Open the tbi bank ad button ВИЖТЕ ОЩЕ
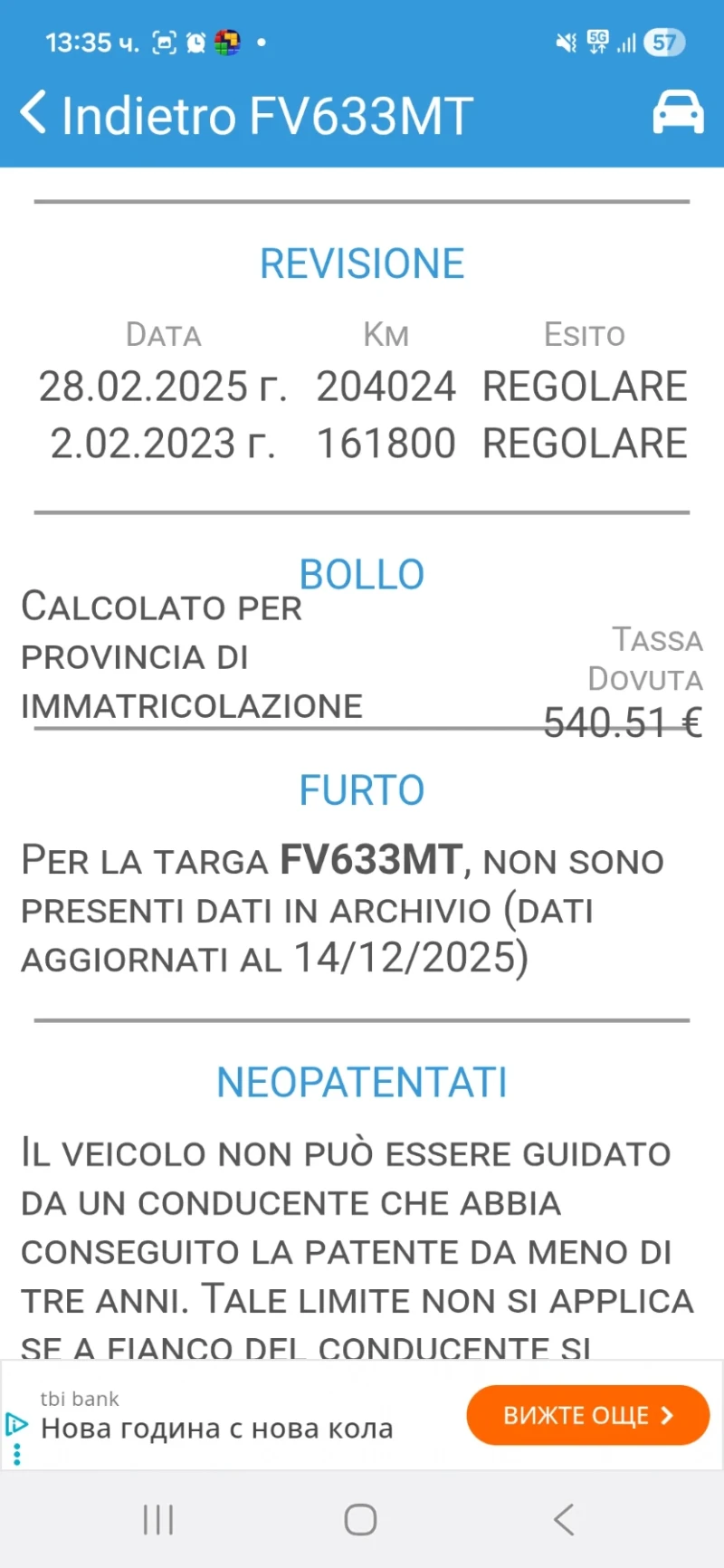This screenshot has height=1568, width=724. 587,1415
